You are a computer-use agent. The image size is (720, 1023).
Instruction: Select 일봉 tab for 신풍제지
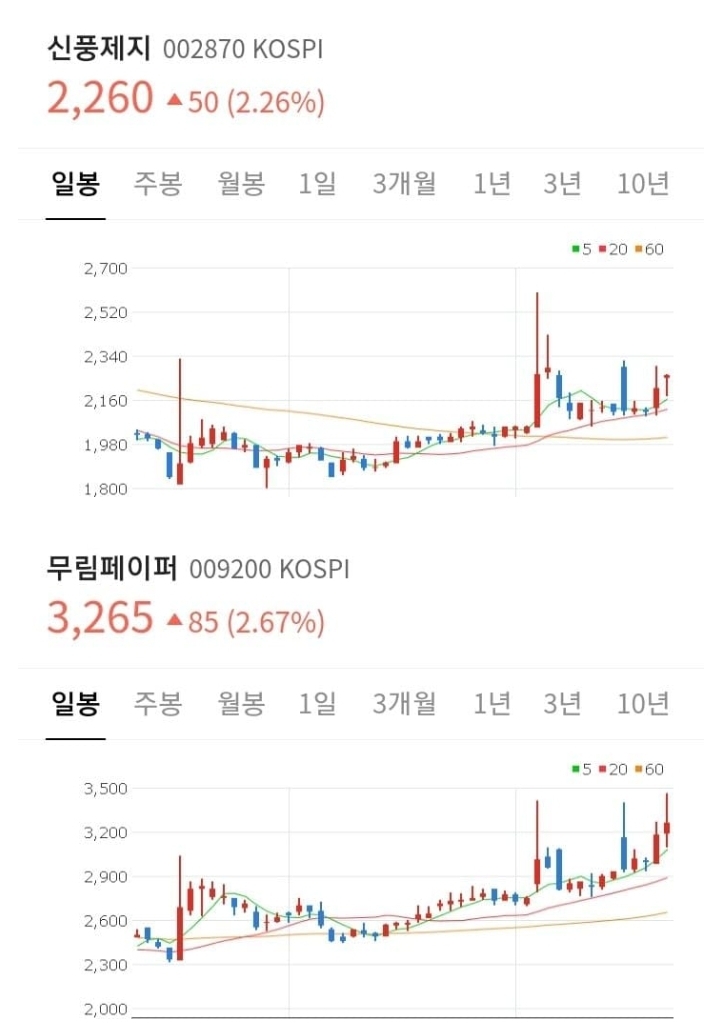[75, 184]
